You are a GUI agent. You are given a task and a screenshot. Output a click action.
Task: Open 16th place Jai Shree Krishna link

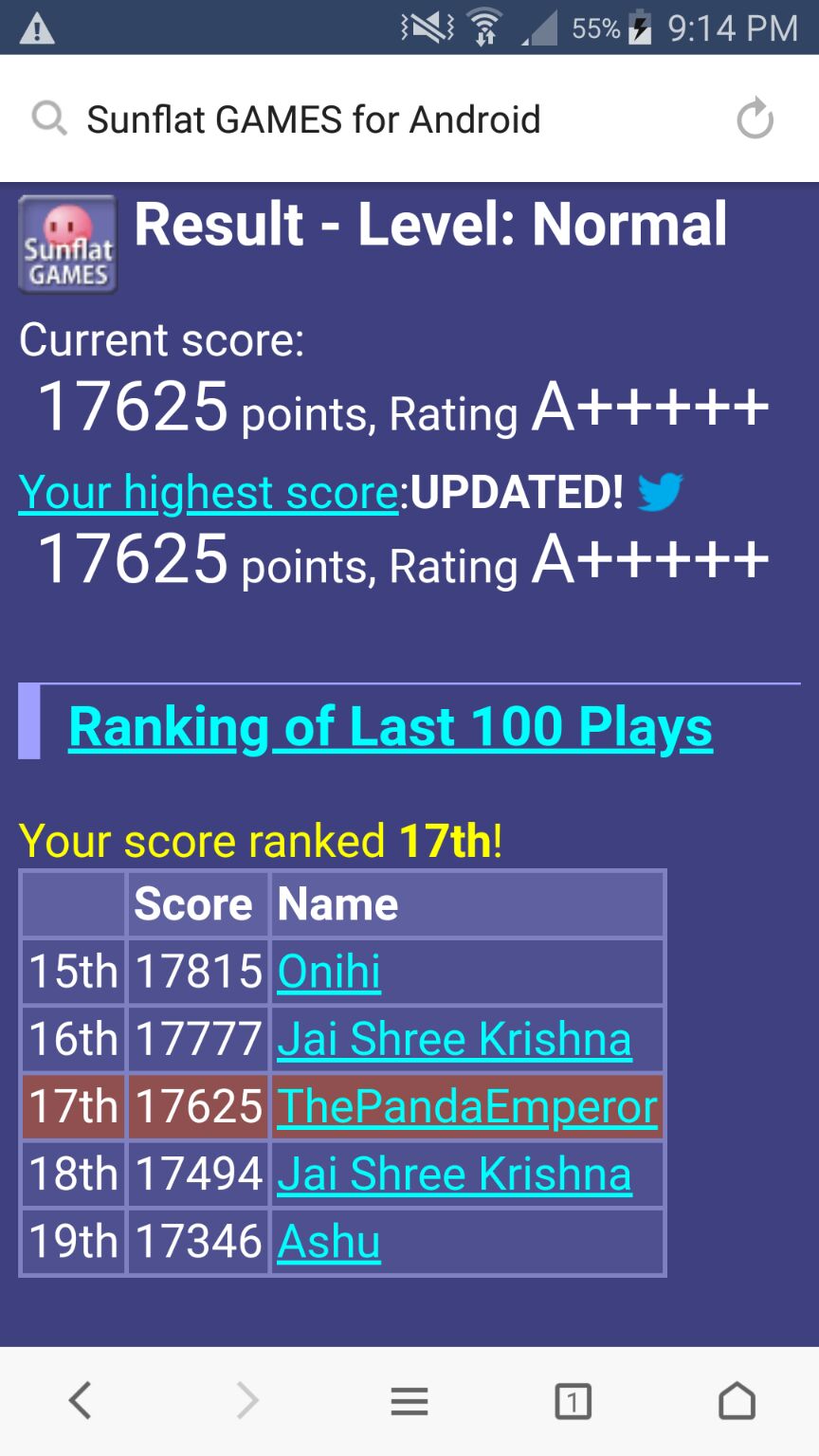tap(454, 1040)
